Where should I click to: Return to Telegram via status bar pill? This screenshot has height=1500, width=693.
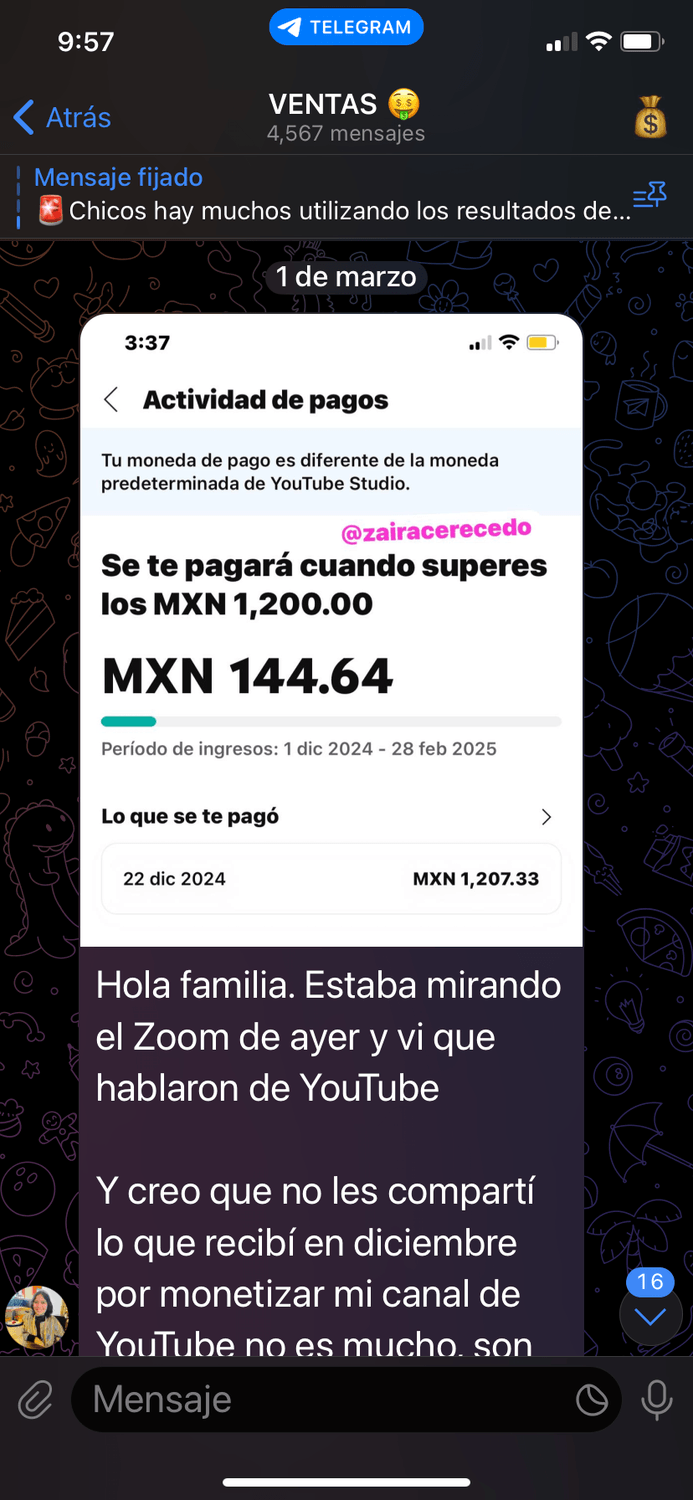click(346, 28)
